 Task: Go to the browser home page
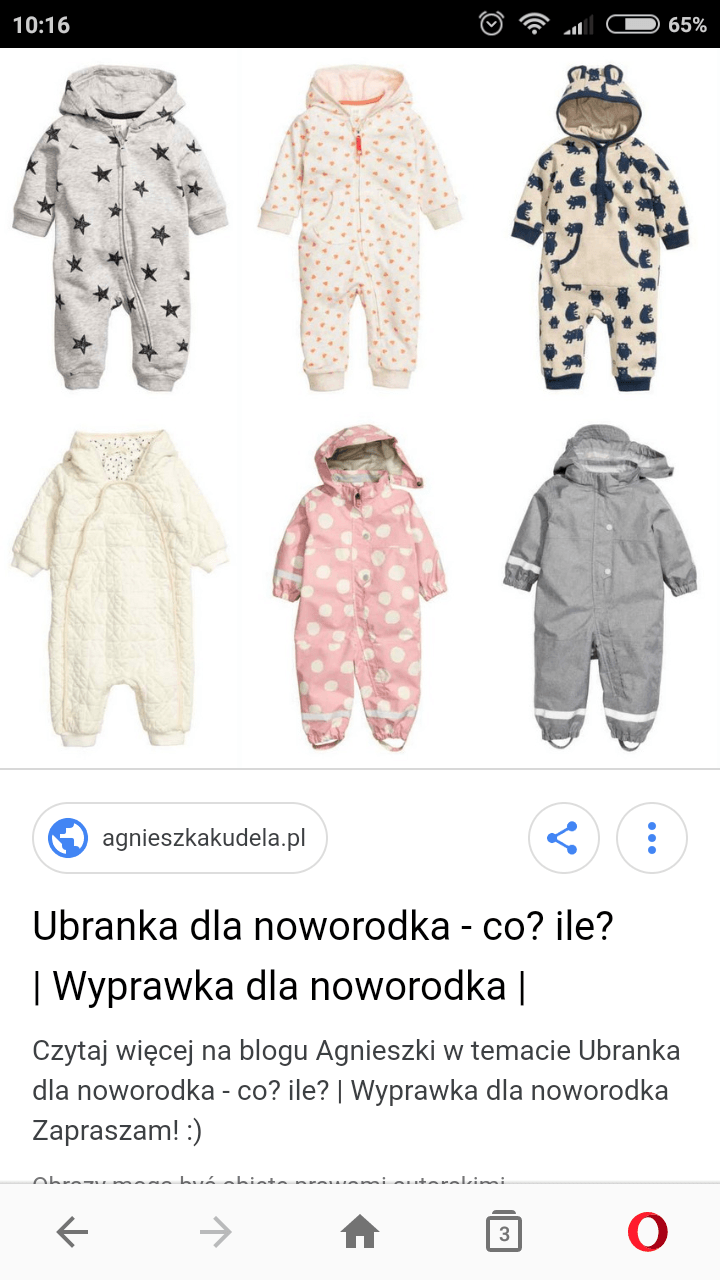click(360, 1233)
